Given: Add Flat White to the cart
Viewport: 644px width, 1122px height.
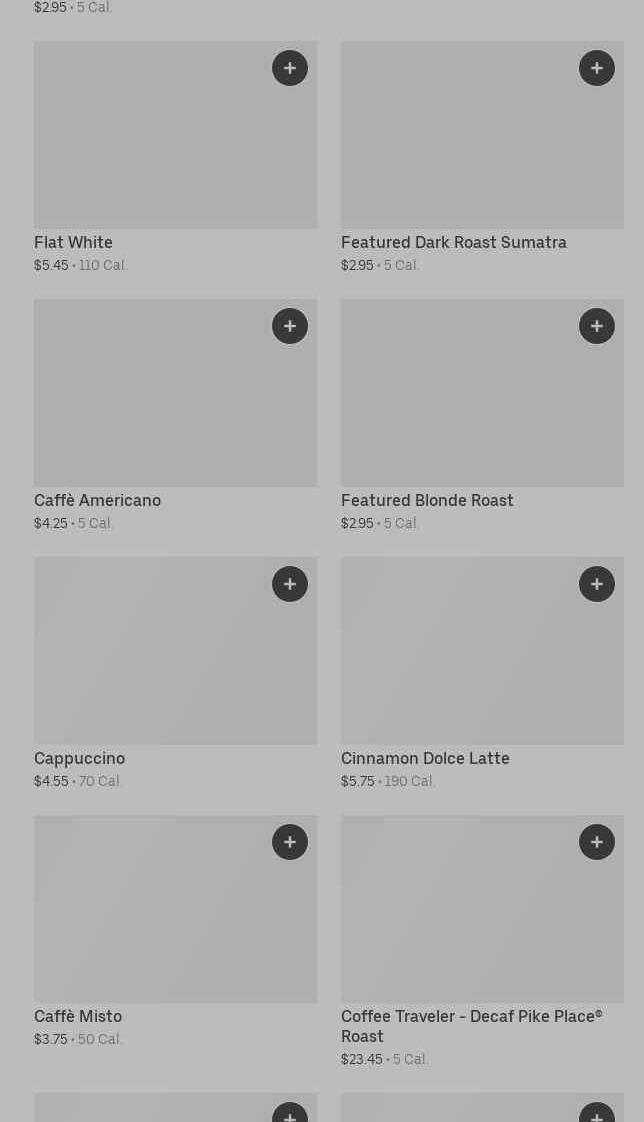Looking at the screenshot, I should tap(290, 68).
